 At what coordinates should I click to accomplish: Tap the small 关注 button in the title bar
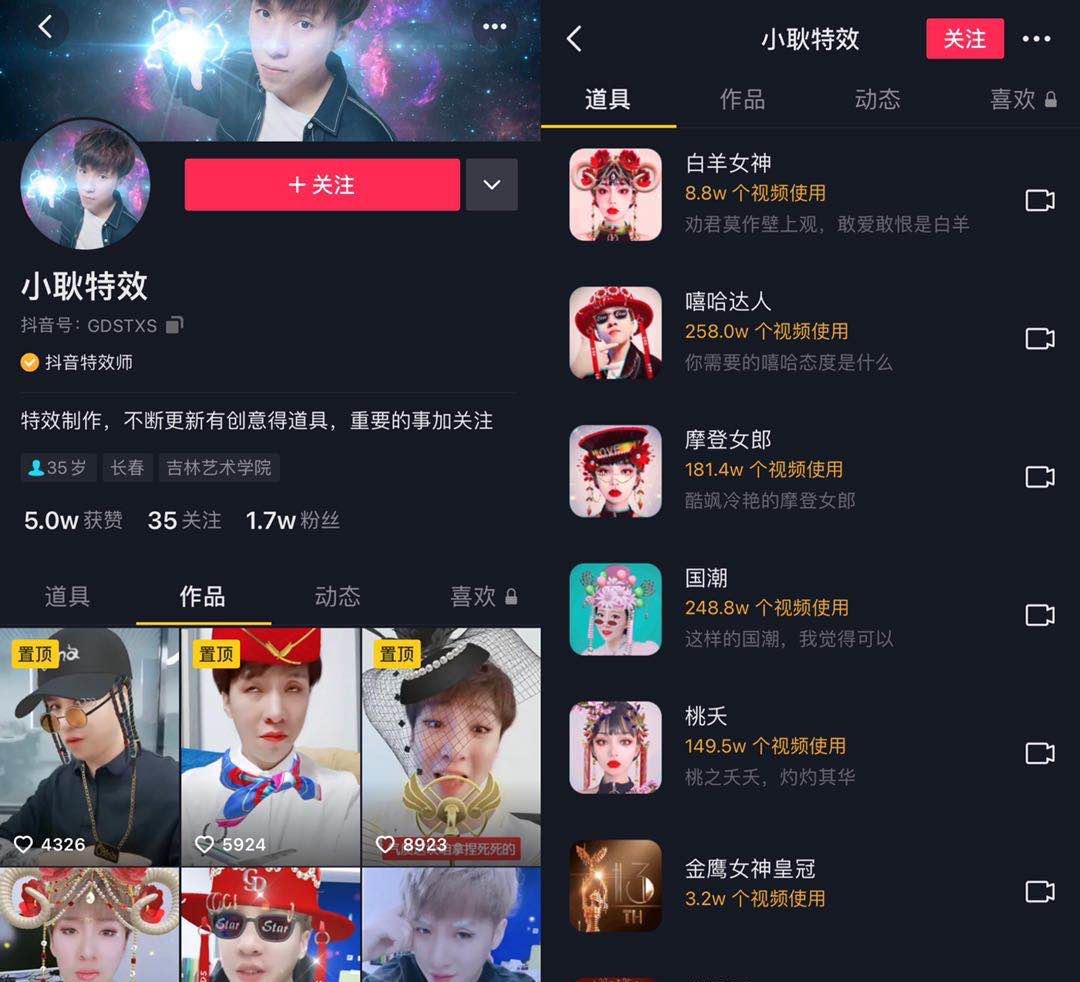[x=965, y=39]
